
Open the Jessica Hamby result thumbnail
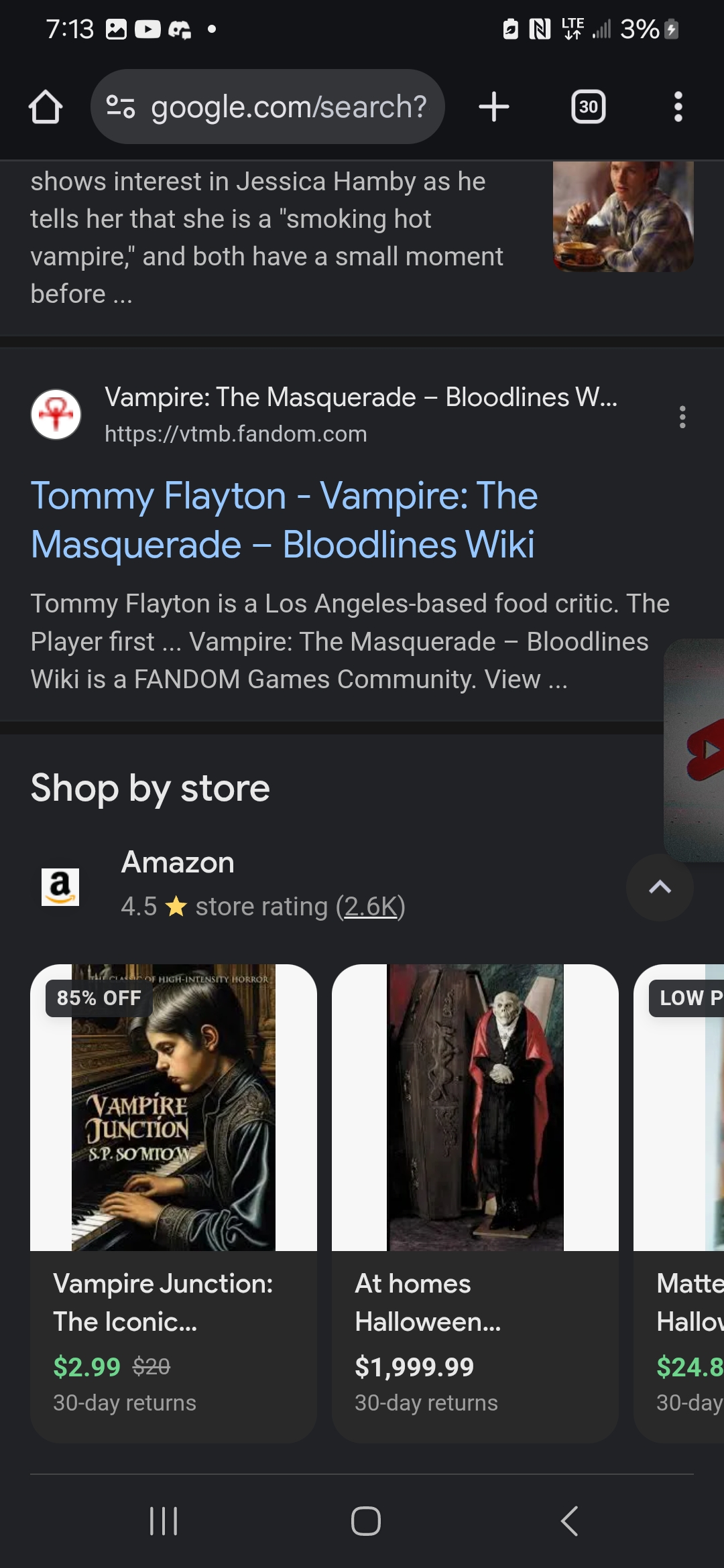[x=623, y=216]
